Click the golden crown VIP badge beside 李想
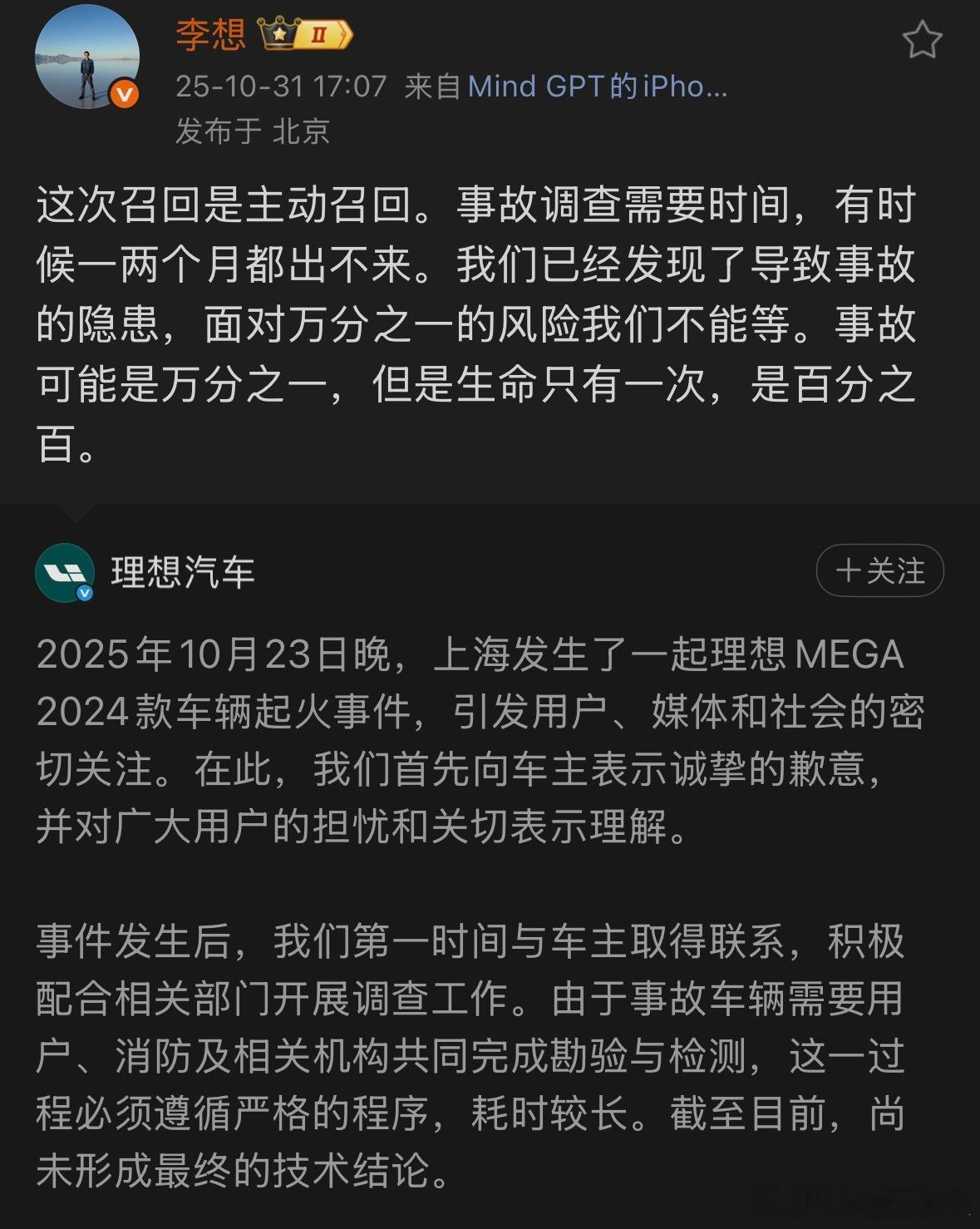The image size is (980, 1229). [278, 31]
